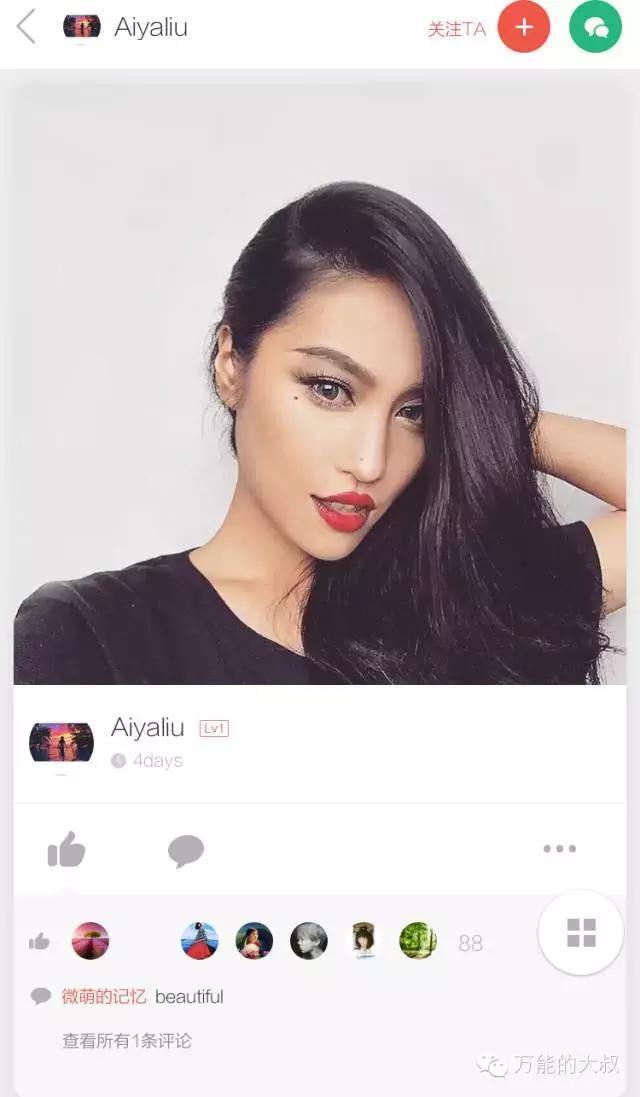Open the large photo posted by Aiyaliu
640x1097 pixels.
tap(320, 385)
